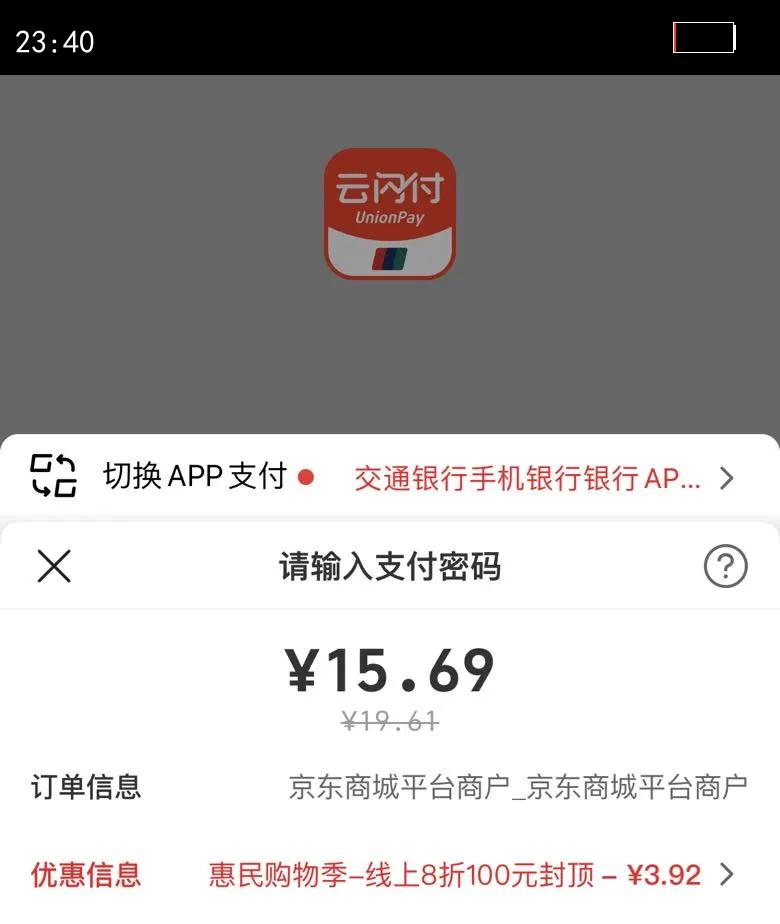
Task: Close the payment password dialog
Action: point(54,567)
